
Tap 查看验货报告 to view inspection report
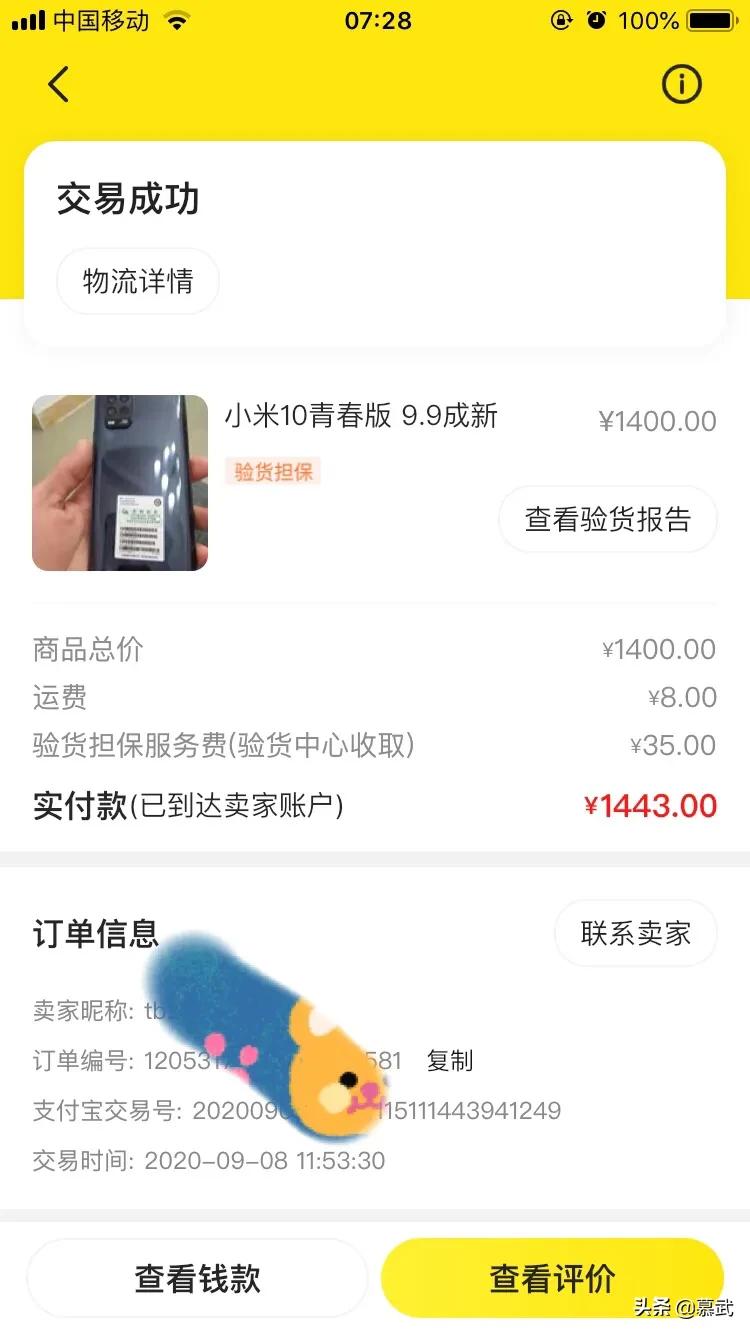coord(607,518)
